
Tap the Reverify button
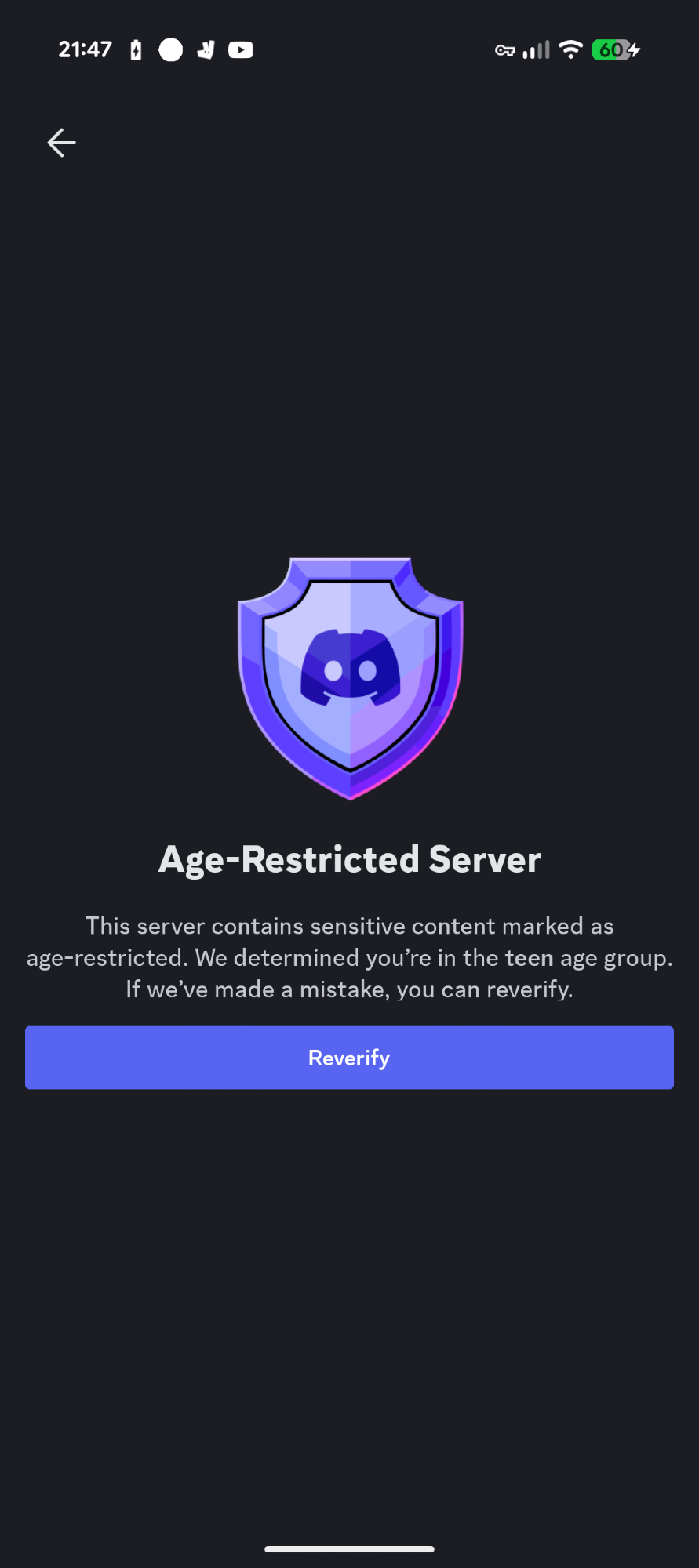[349, 1058]
